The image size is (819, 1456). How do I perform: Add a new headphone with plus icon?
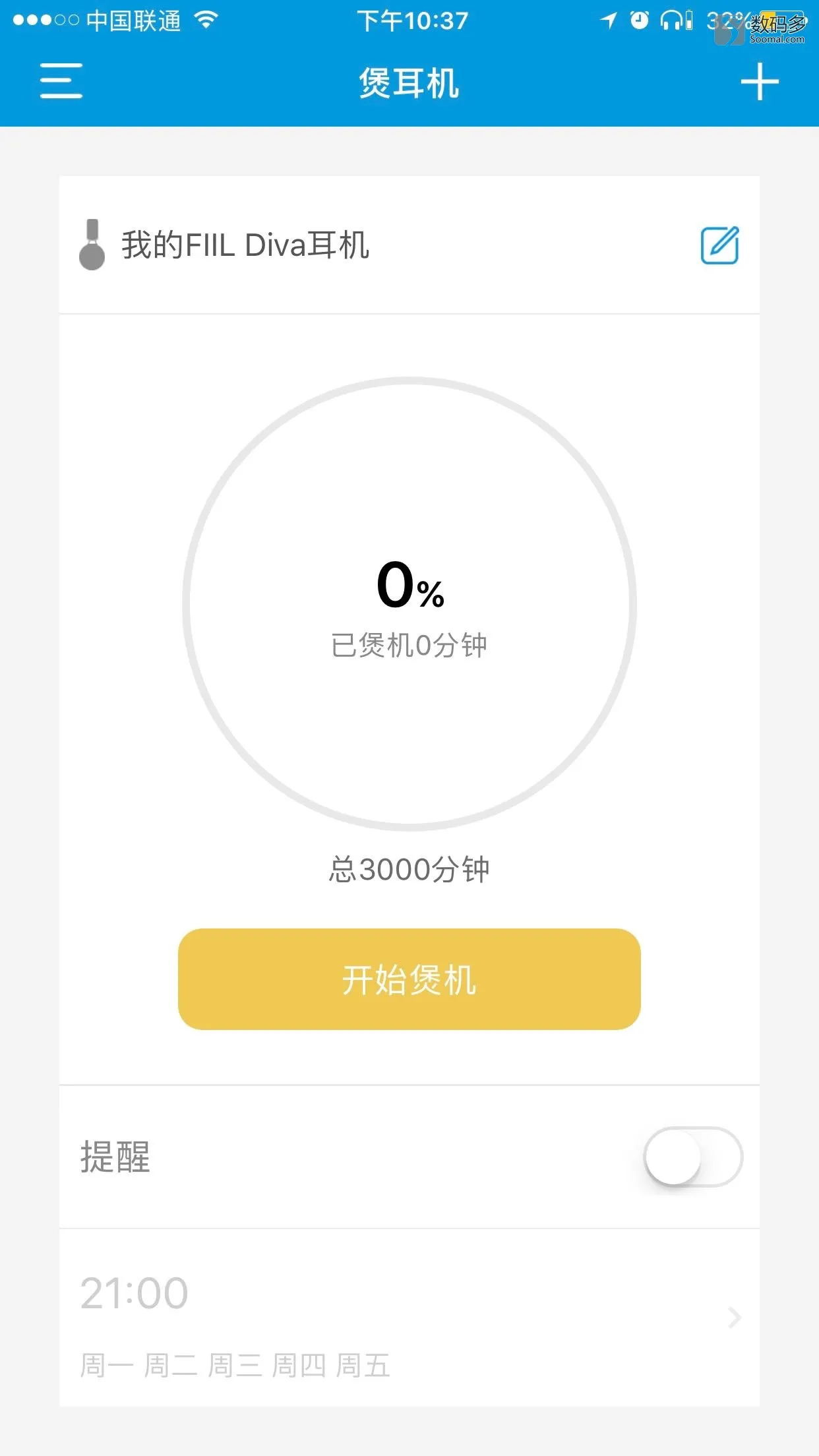pos(760,82)
